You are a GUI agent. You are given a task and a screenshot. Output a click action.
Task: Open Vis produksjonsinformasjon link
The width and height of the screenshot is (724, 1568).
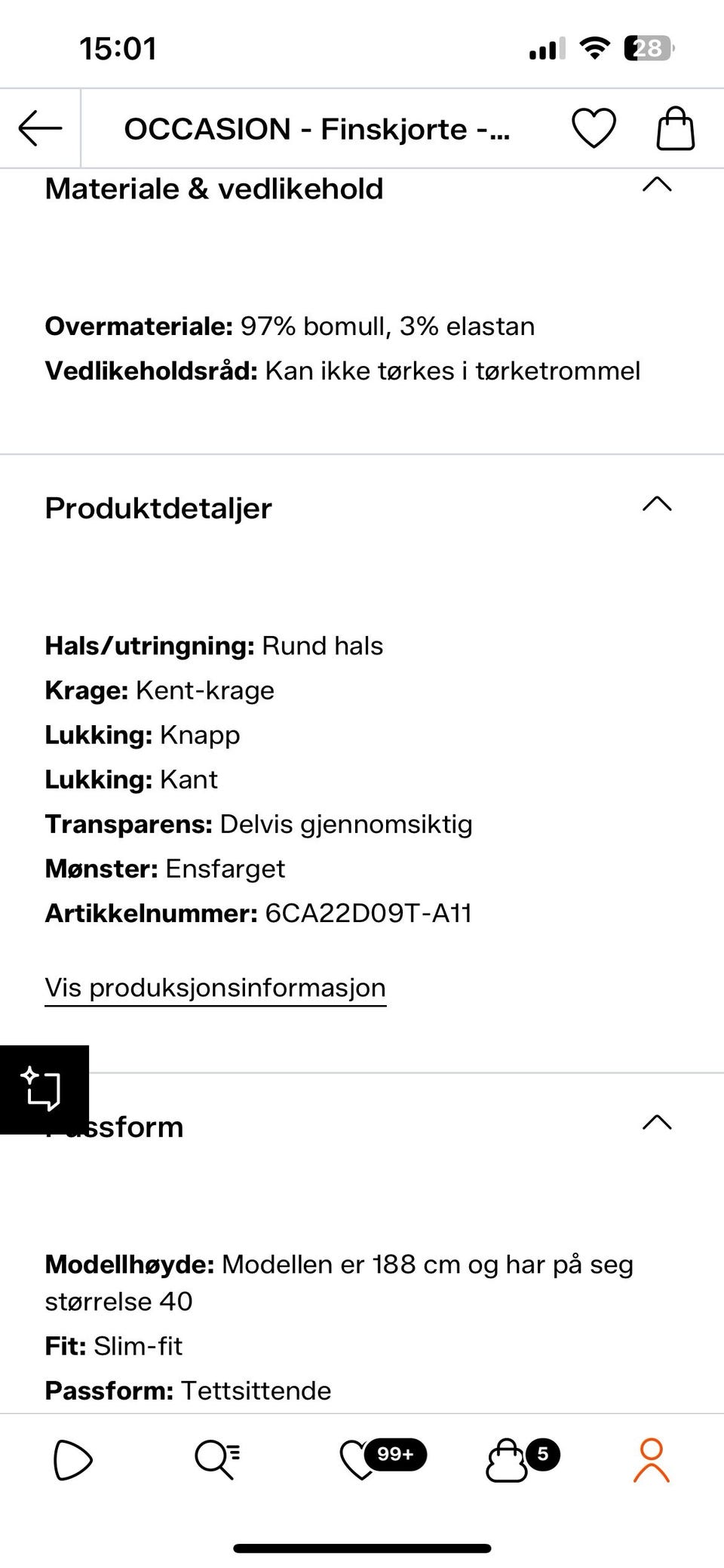(216, 986)
